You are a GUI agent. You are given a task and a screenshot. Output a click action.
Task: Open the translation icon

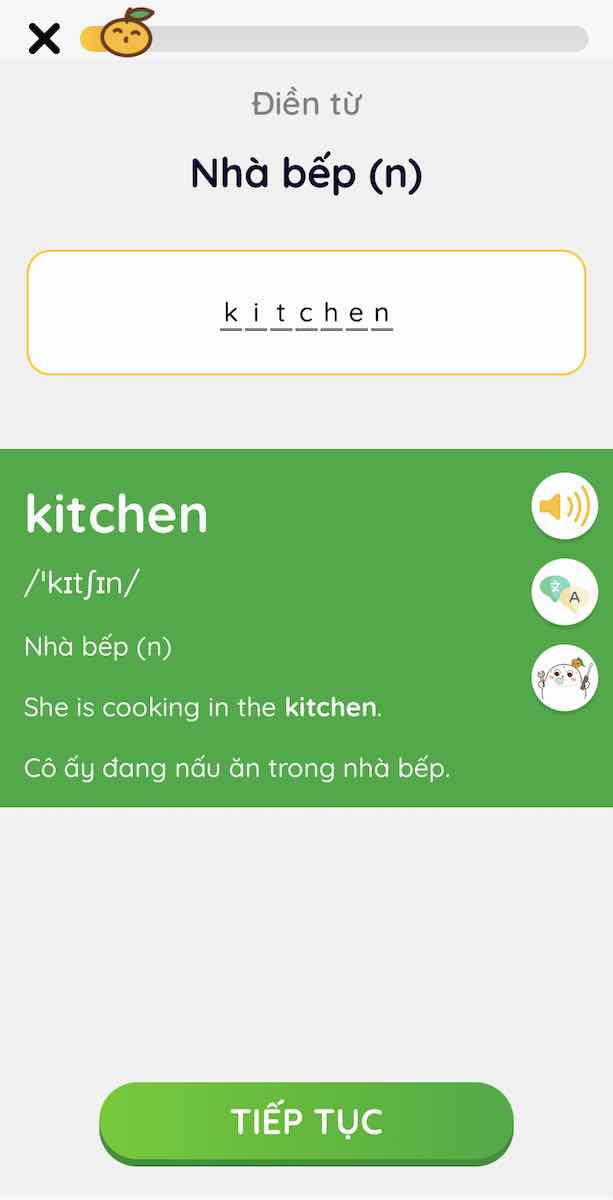click(564, 592)
